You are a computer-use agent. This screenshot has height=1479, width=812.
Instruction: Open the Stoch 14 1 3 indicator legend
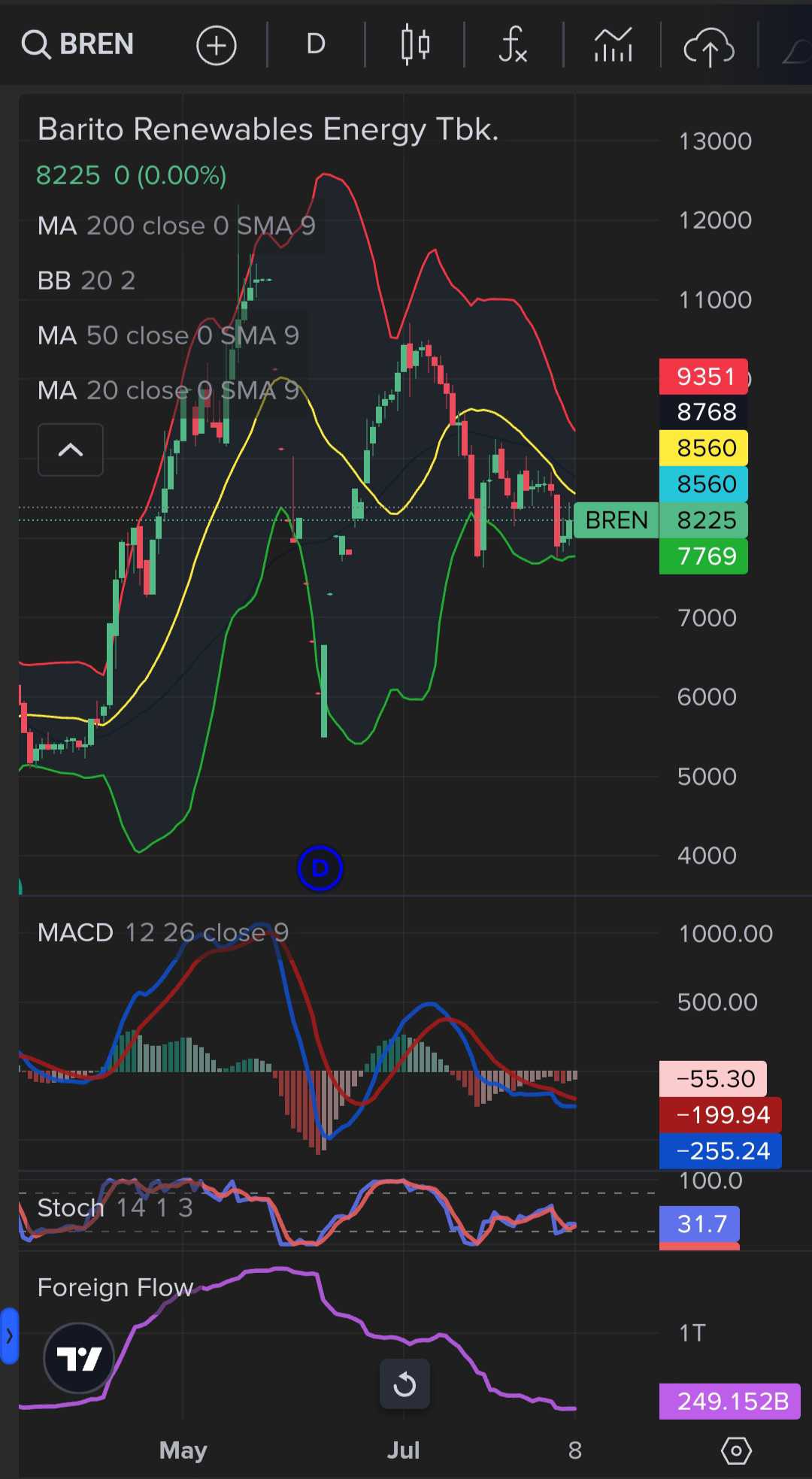point(115,1208)
